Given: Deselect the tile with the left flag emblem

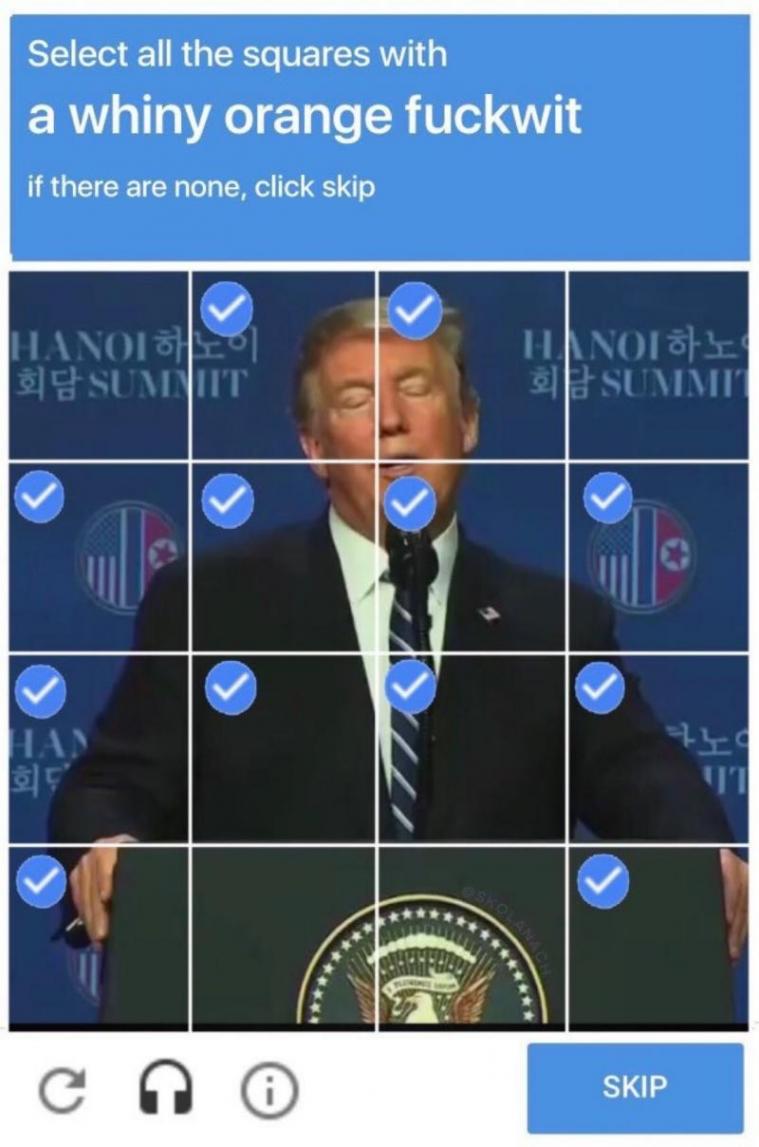Looking at the screenshot, I should click(x=98, y=556).
